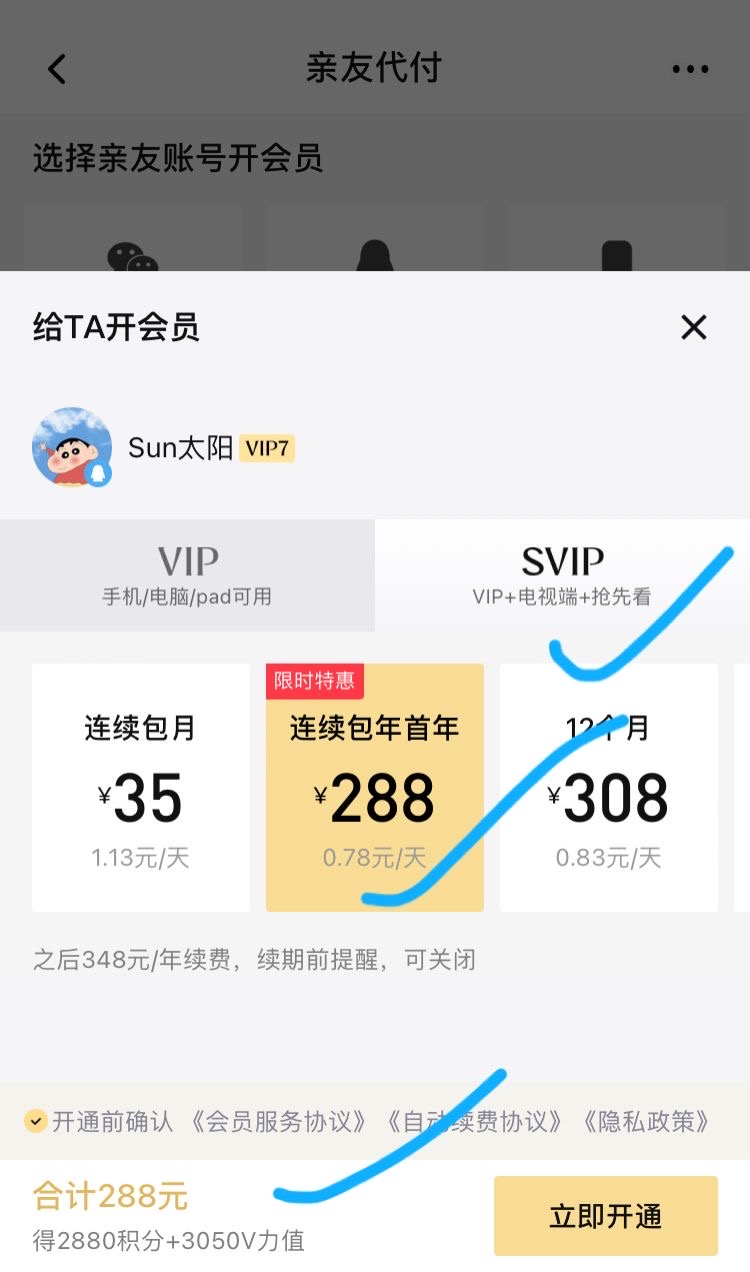Pick the 12个月 ¥308 plan
The image size is (750, 1272).
coord(608,787)
